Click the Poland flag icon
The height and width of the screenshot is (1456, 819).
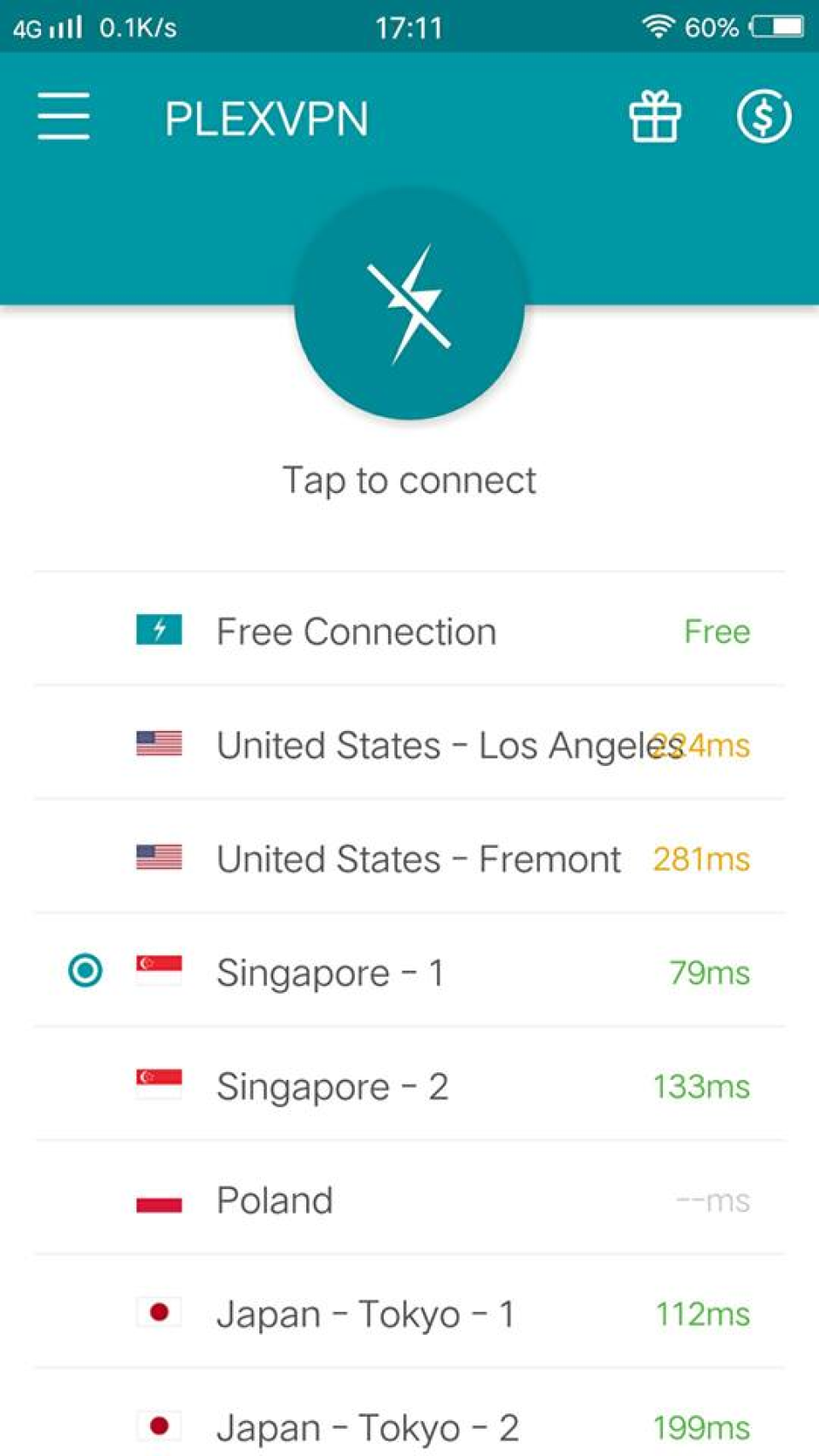159,1199
